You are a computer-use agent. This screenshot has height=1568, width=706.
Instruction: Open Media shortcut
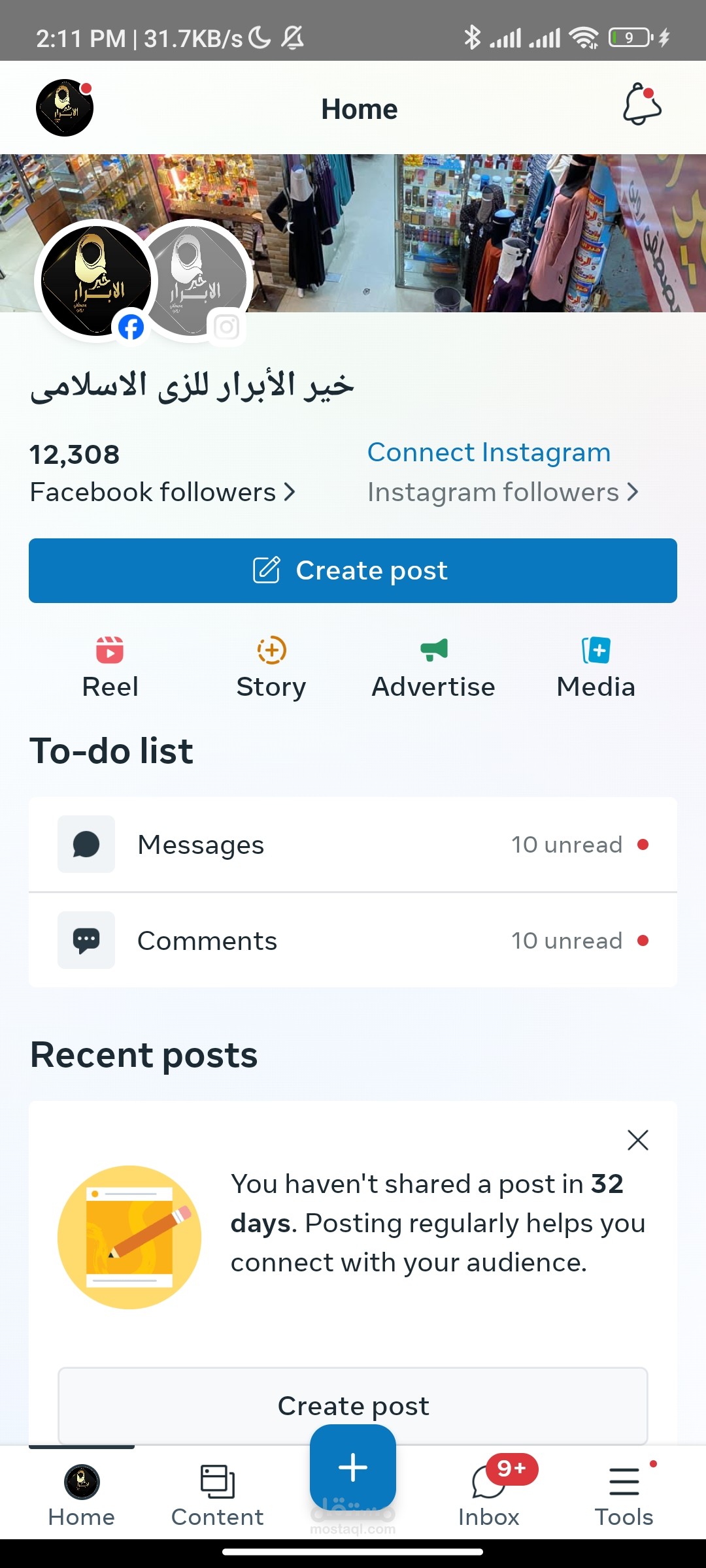[596, 668]
